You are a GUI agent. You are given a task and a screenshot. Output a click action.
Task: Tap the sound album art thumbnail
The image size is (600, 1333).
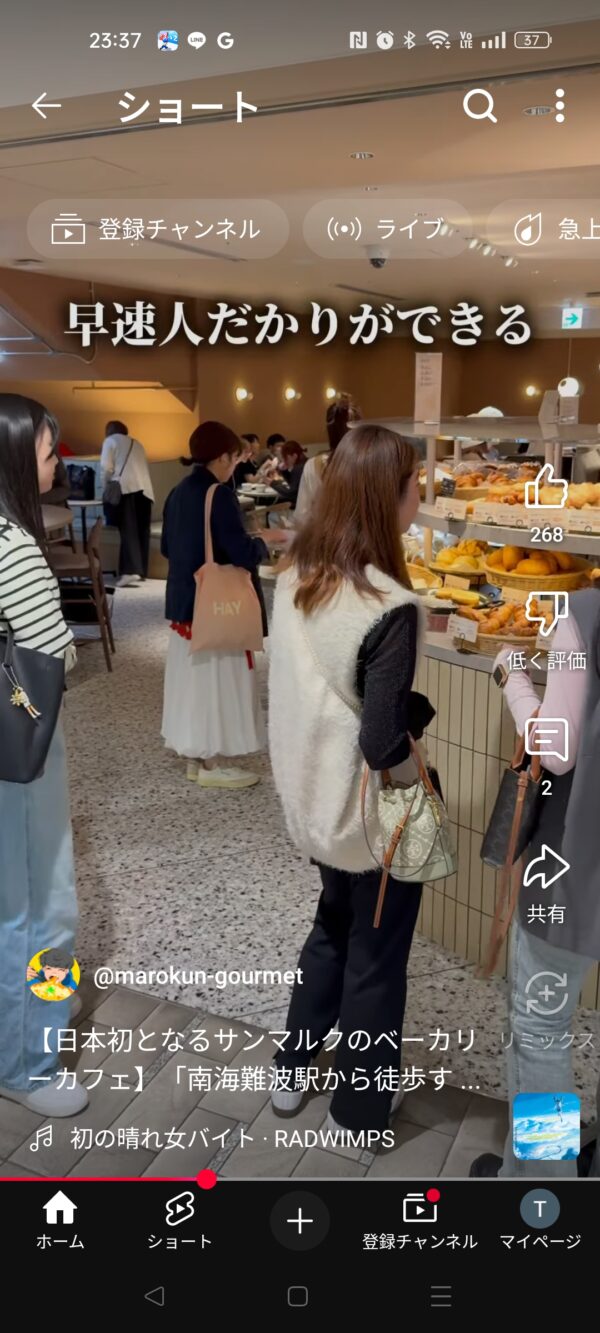[x=546, y=1126]
